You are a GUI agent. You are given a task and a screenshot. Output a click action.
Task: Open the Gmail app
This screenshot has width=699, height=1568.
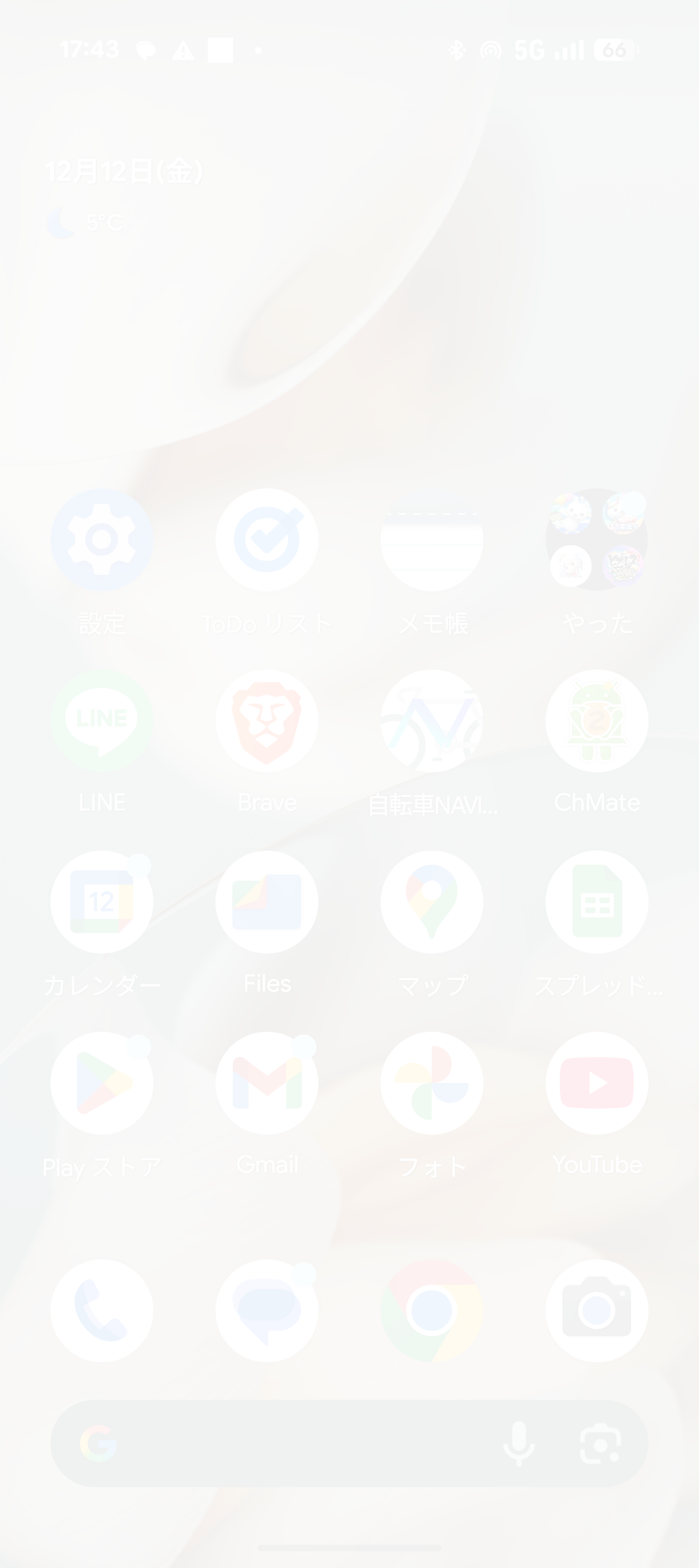267,1083
